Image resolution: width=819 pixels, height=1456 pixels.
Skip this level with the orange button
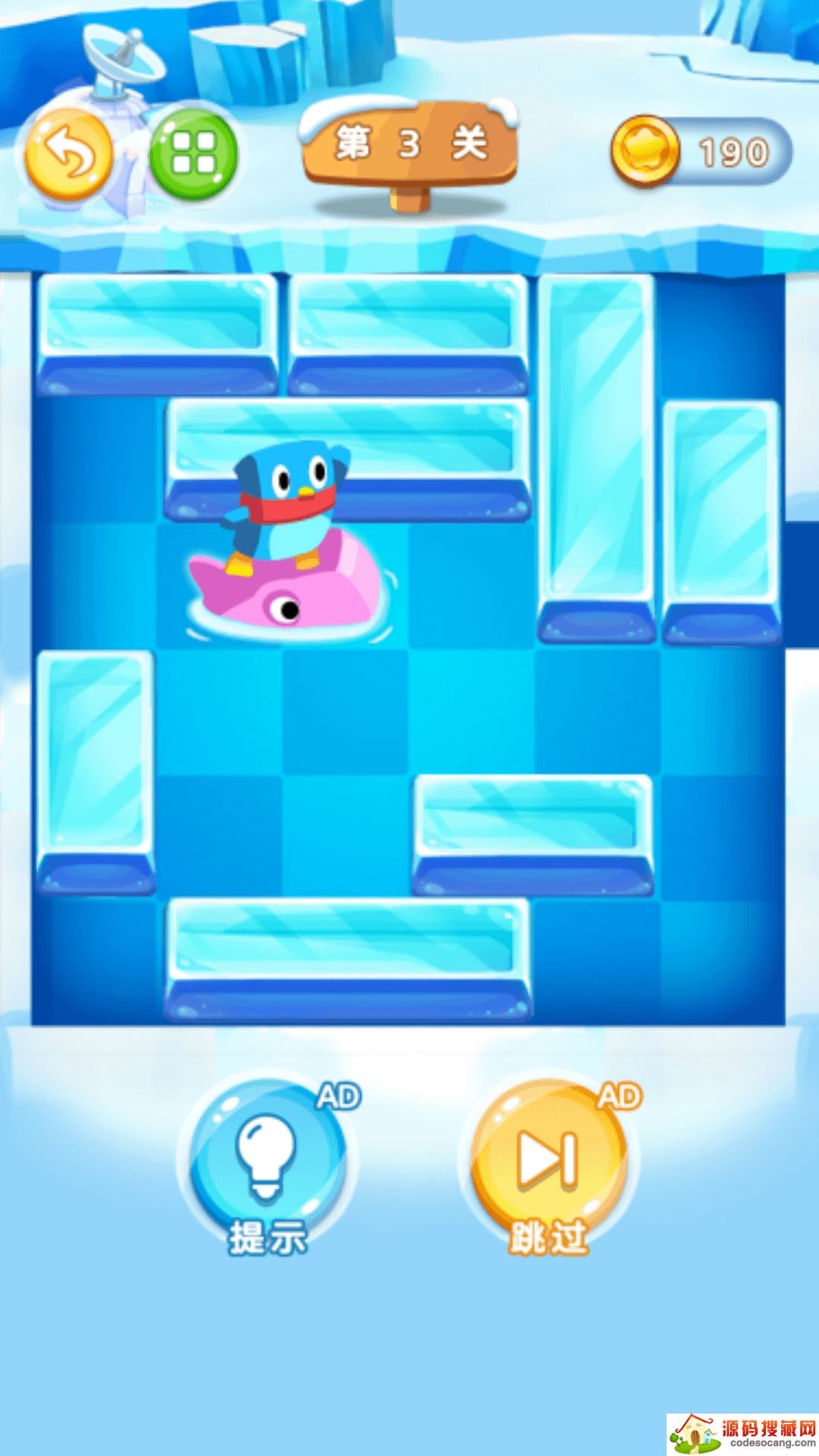coord(548,1161)
